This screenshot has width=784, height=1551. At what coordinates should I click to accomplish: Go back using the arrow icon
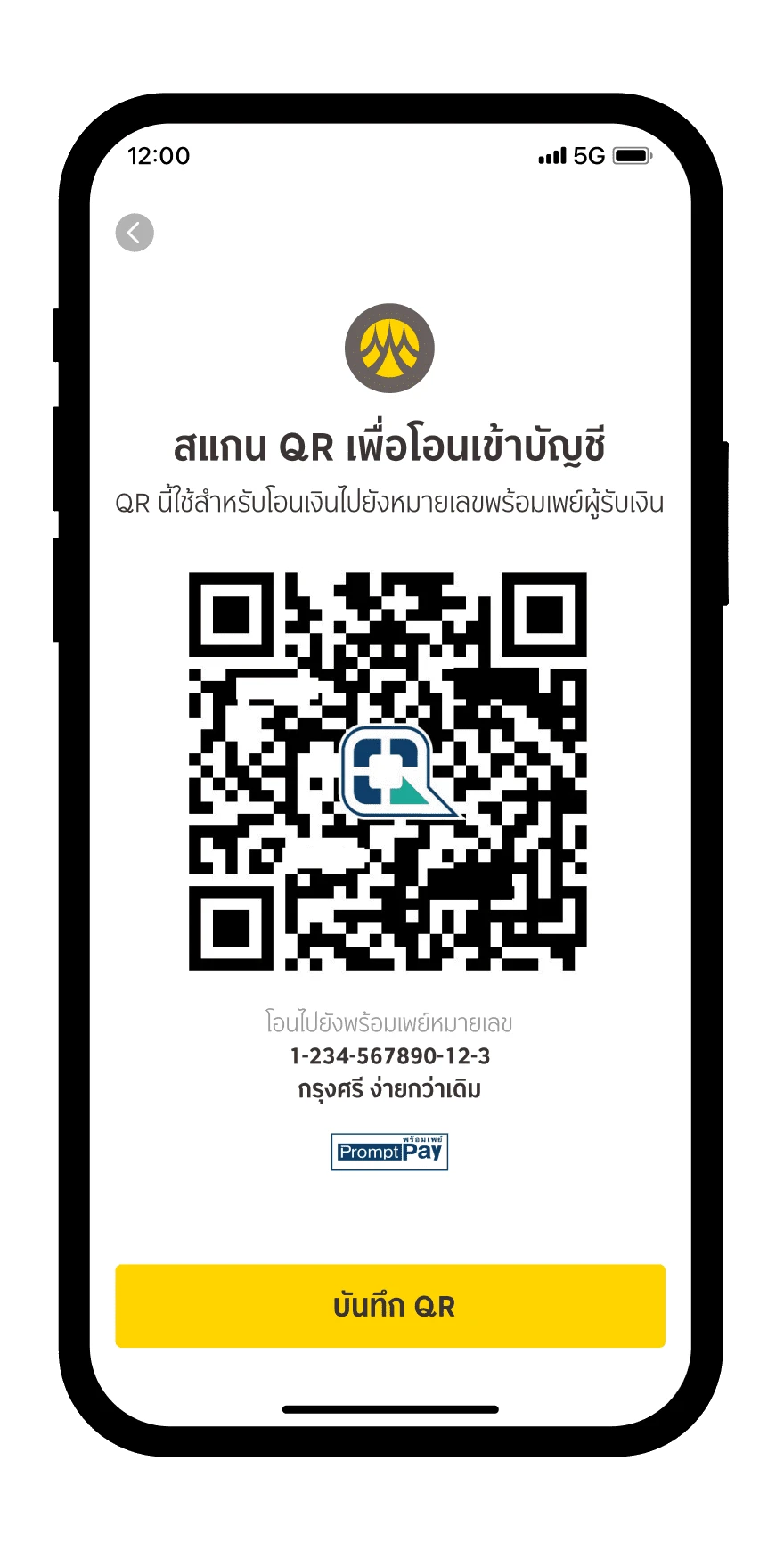135,234
